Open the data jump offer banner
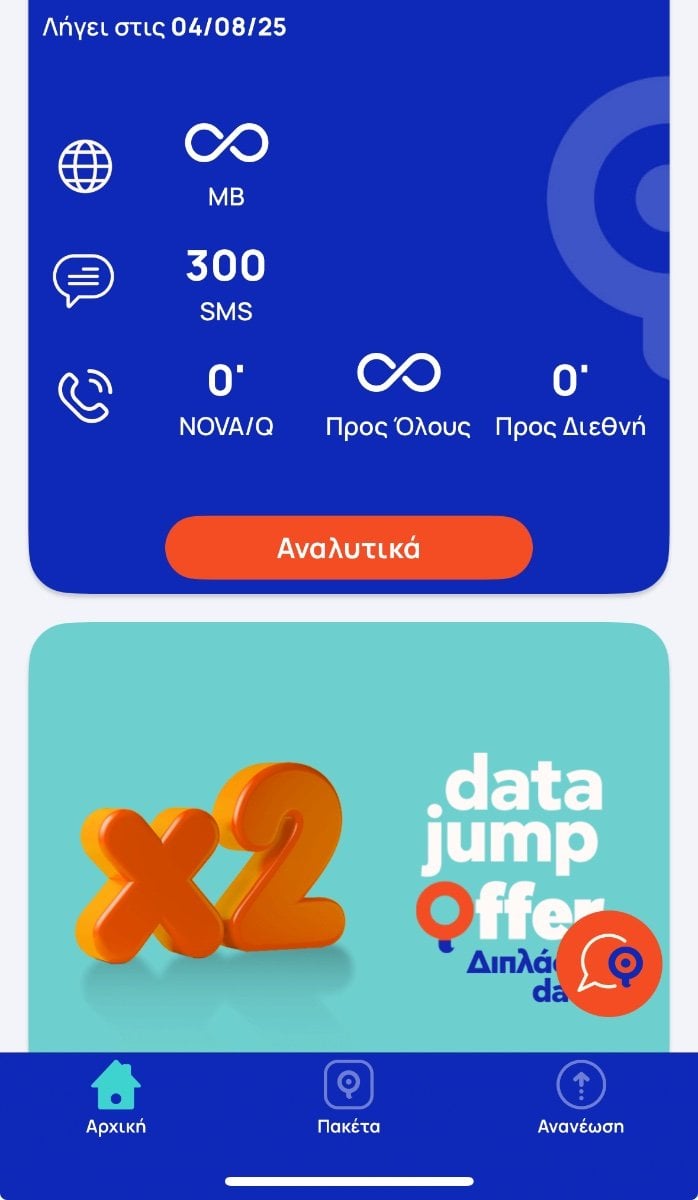 pos(348,837)
